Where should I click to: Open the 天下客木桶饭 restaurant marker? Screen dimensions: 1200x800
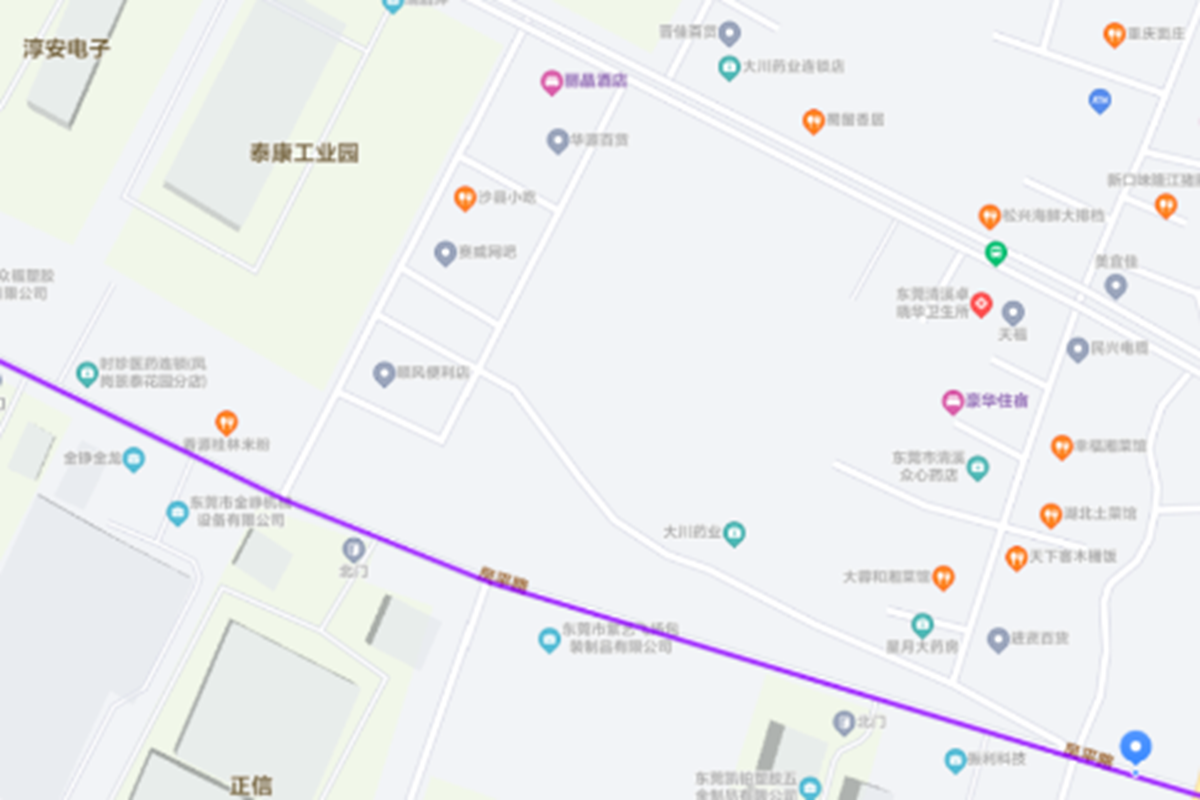(x=1017, y=557)
